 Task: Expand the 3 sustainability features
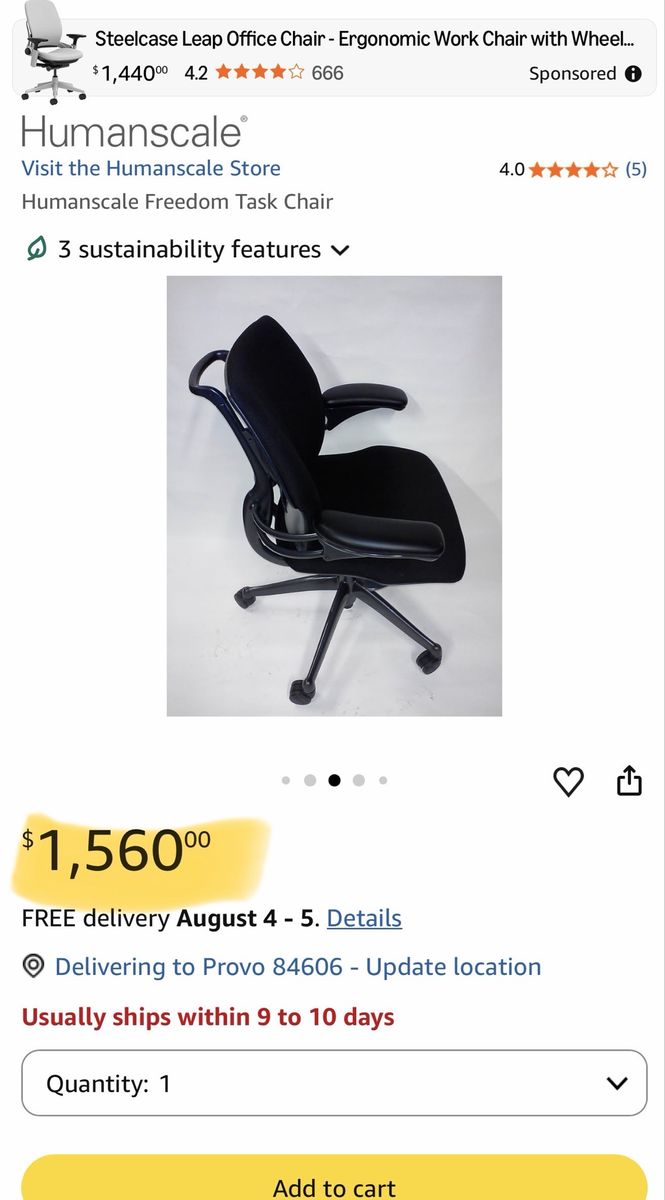187,249
